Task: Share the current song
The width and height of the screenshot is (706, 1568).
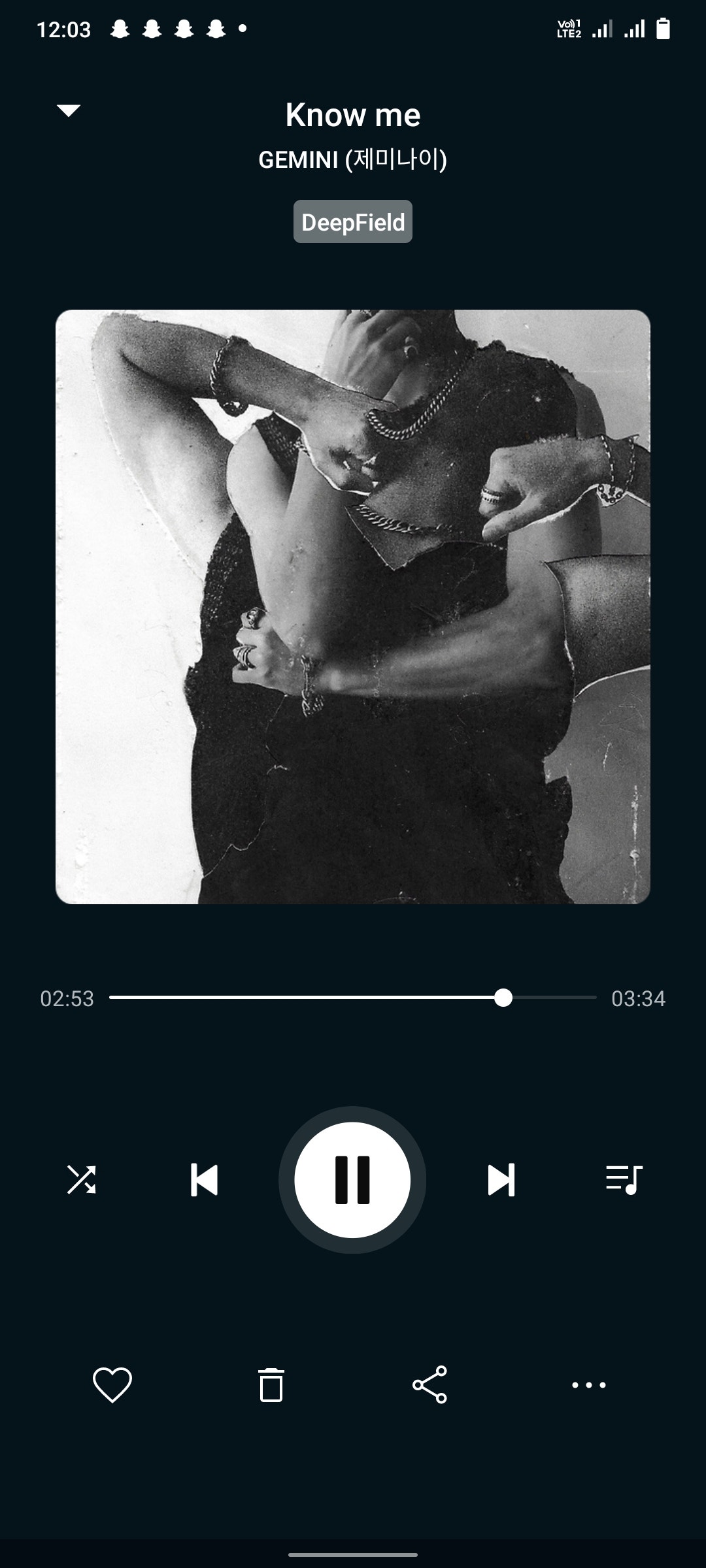Action: [429, 1384]
